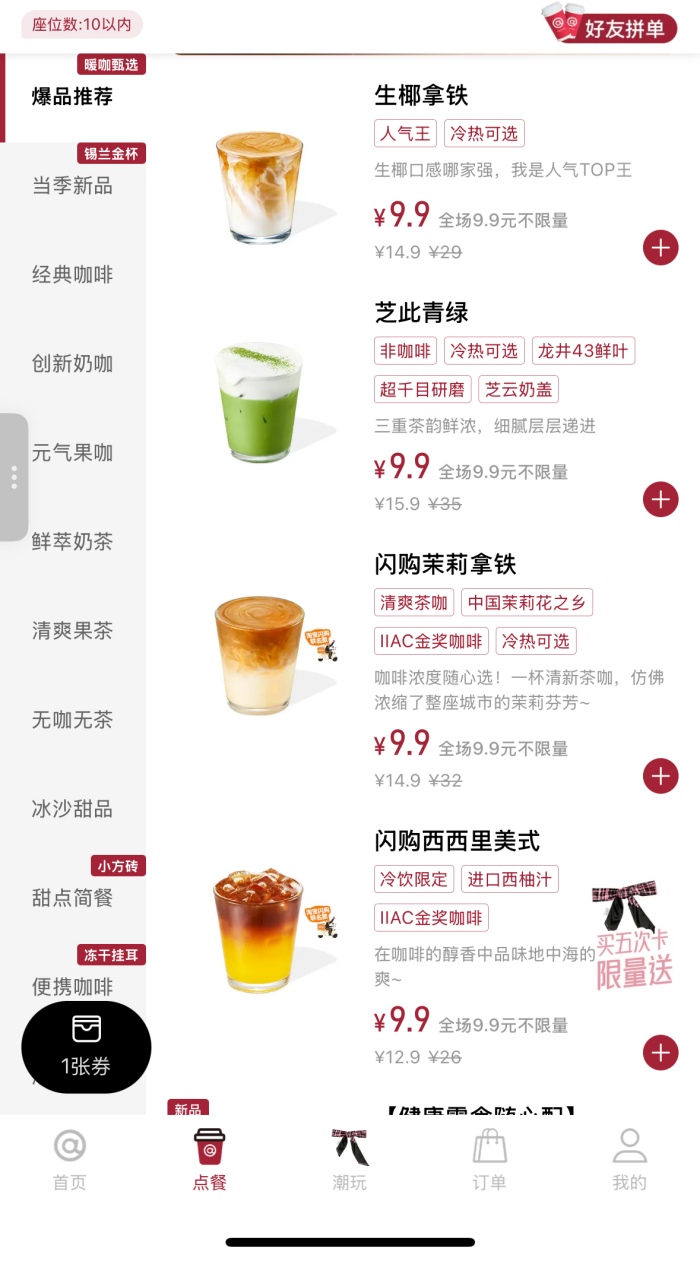Switch to the 创新奶咖 category

[x=72, y=363]
